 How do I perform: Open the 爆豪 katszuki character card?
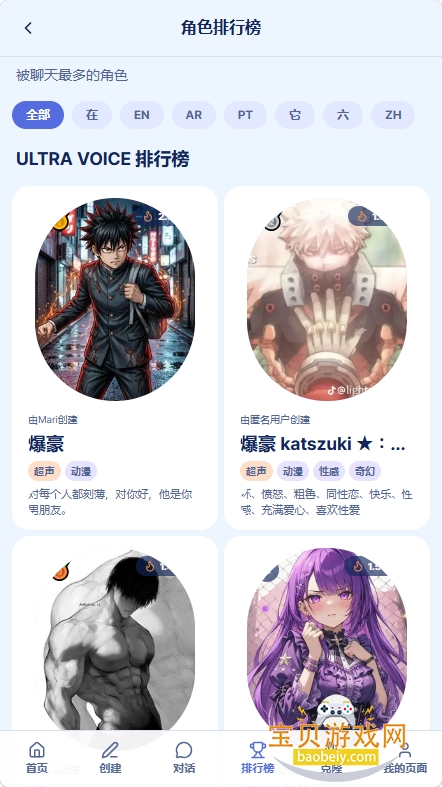pyautogui.click(x=327, y=358)
